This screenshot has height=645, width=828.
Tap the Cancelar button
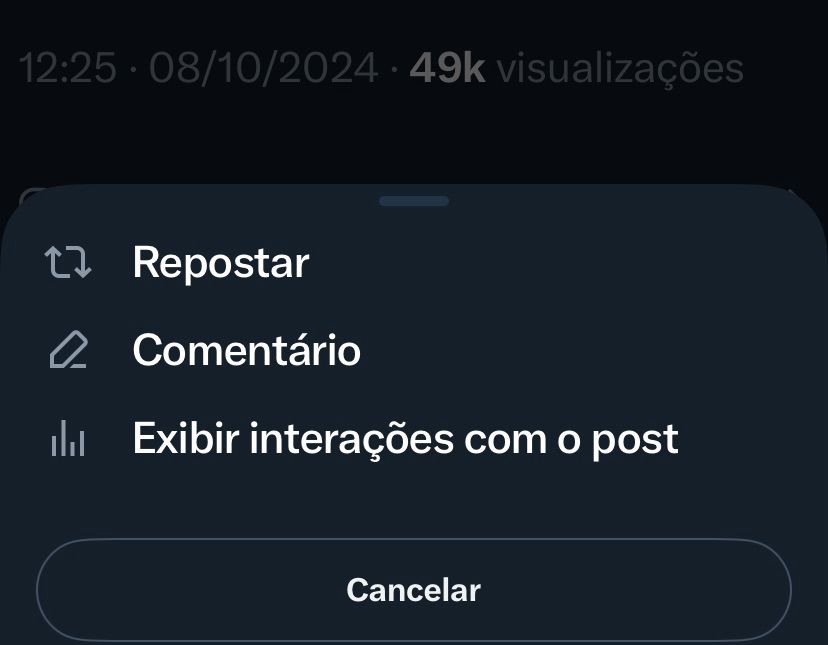[x=414, y=590]
